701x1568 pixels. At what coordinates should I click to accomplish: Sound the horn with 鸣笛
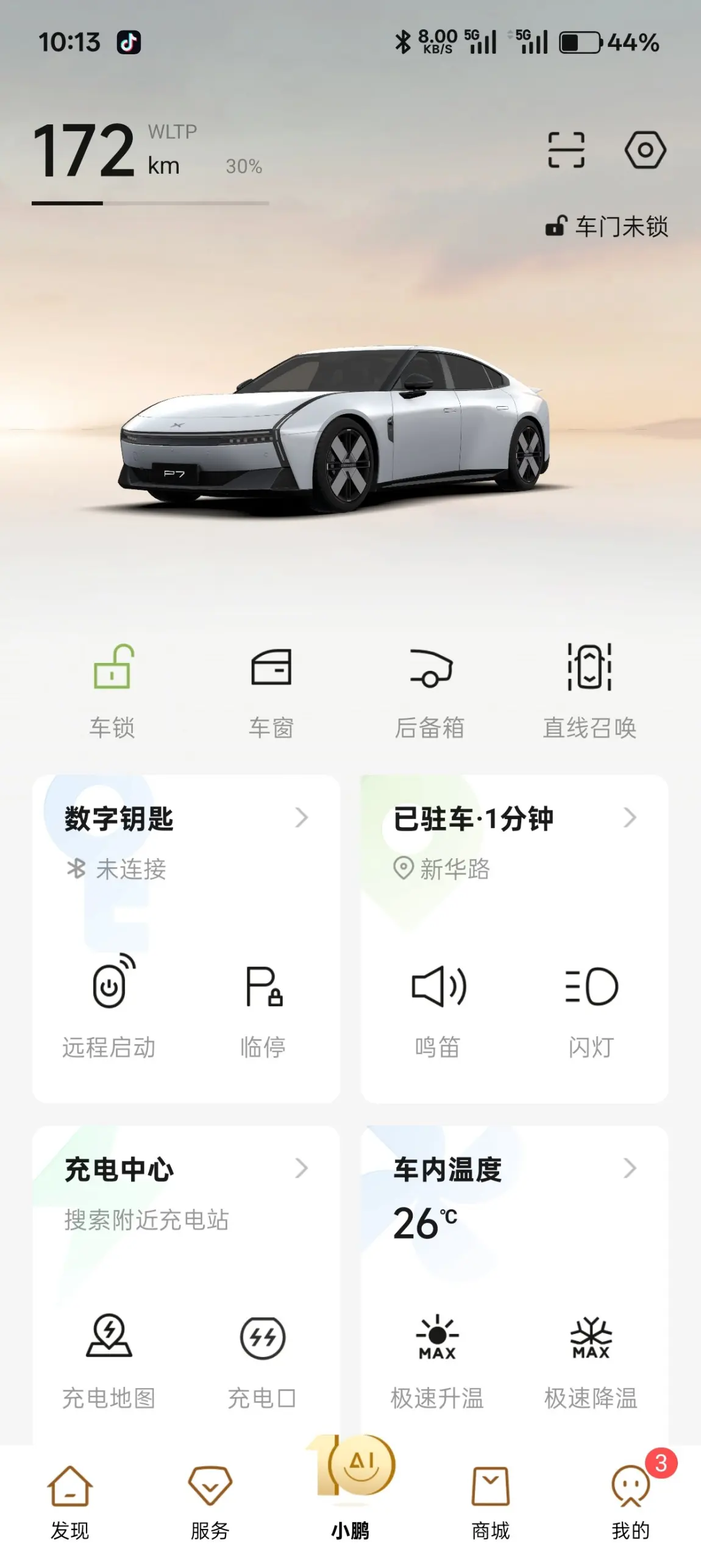point(438,1006)
